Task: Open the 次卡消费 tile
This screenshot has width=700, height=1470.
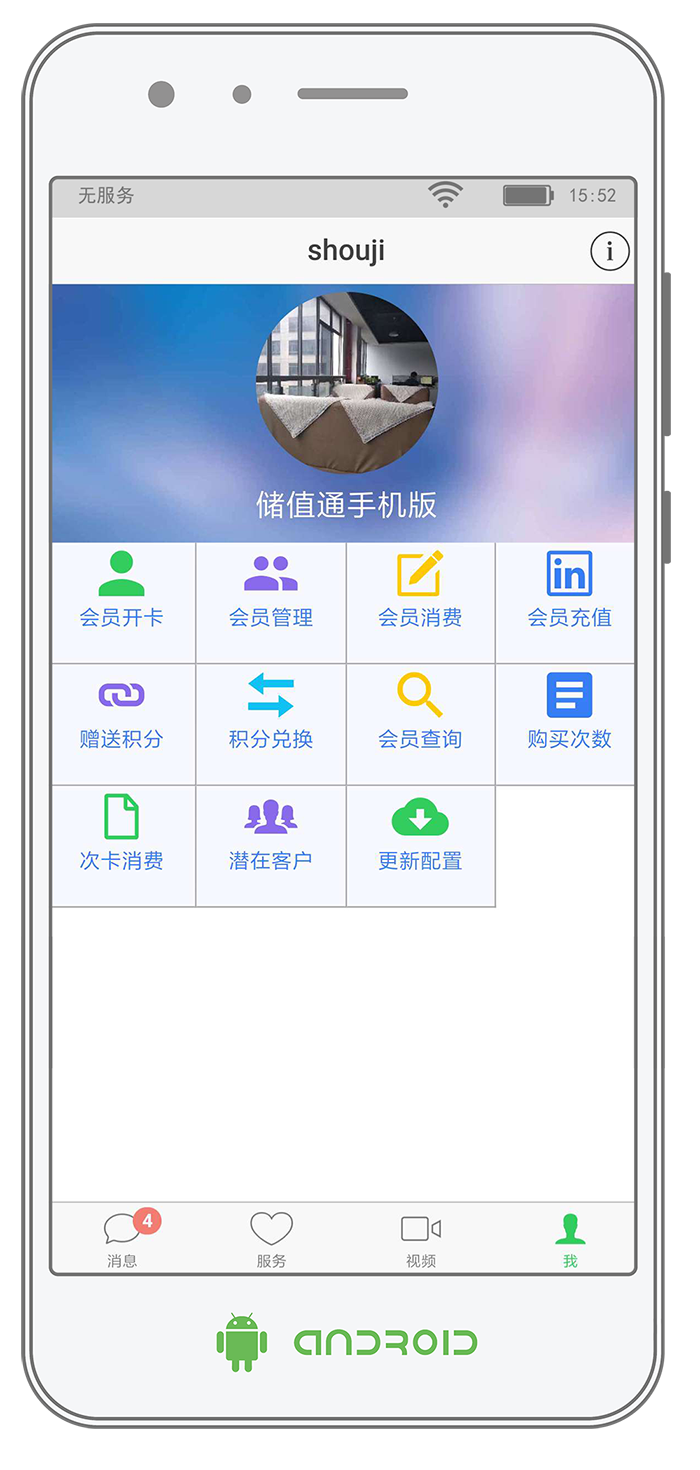Action: (x=122, y=846)
